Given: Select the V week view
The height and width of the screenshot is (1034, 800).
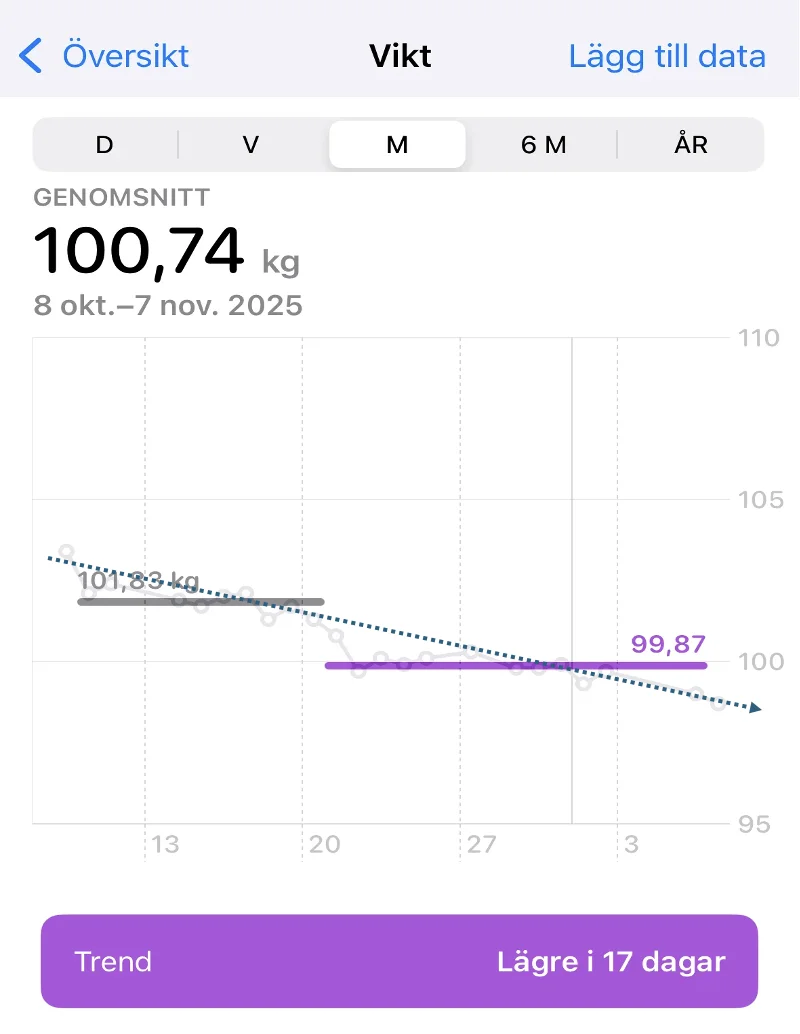Looking at the screenshot, I should (x=251, y=145).
